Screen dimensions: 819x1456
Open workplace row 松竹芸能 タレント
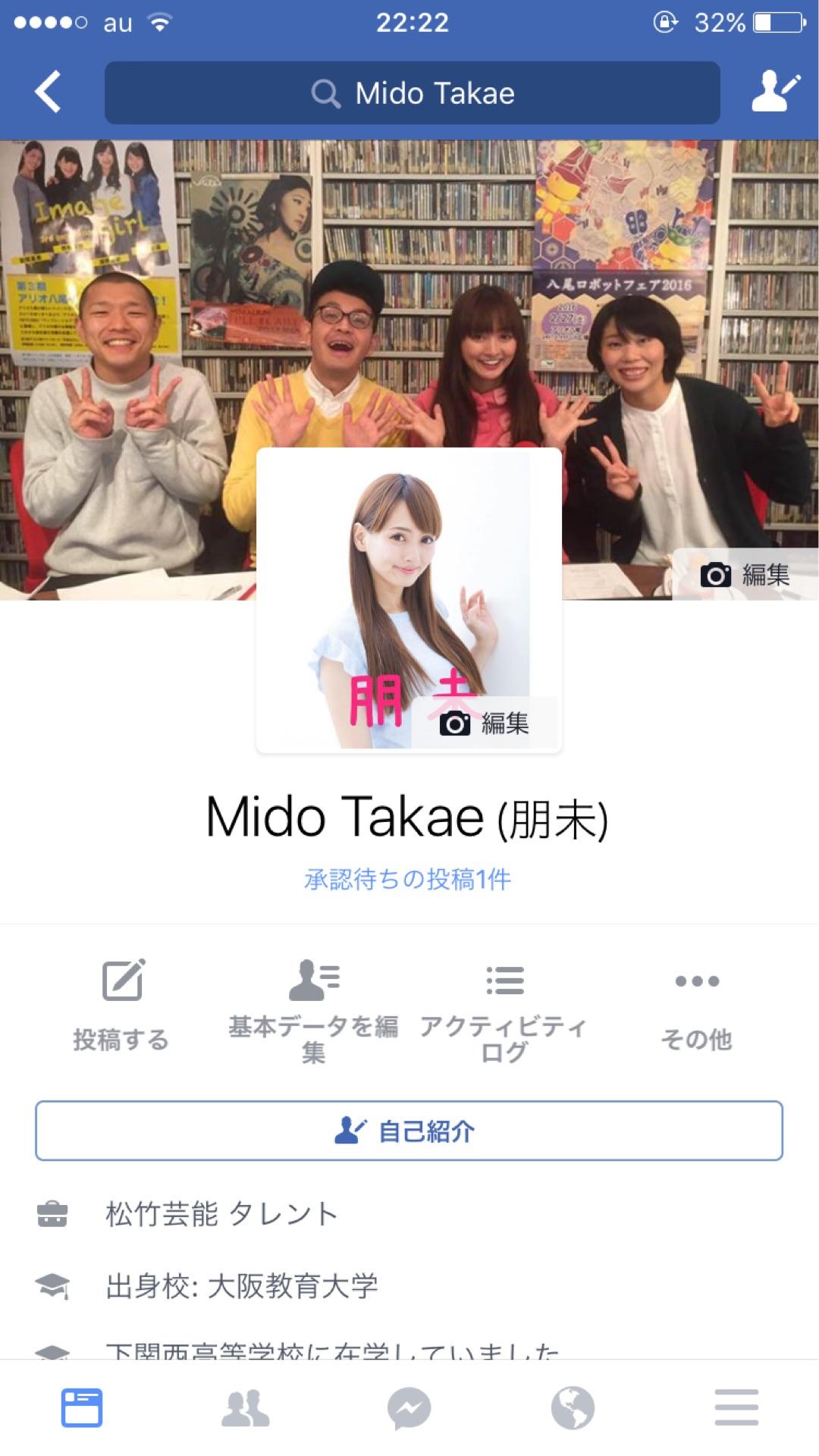tap(221, 1214)
